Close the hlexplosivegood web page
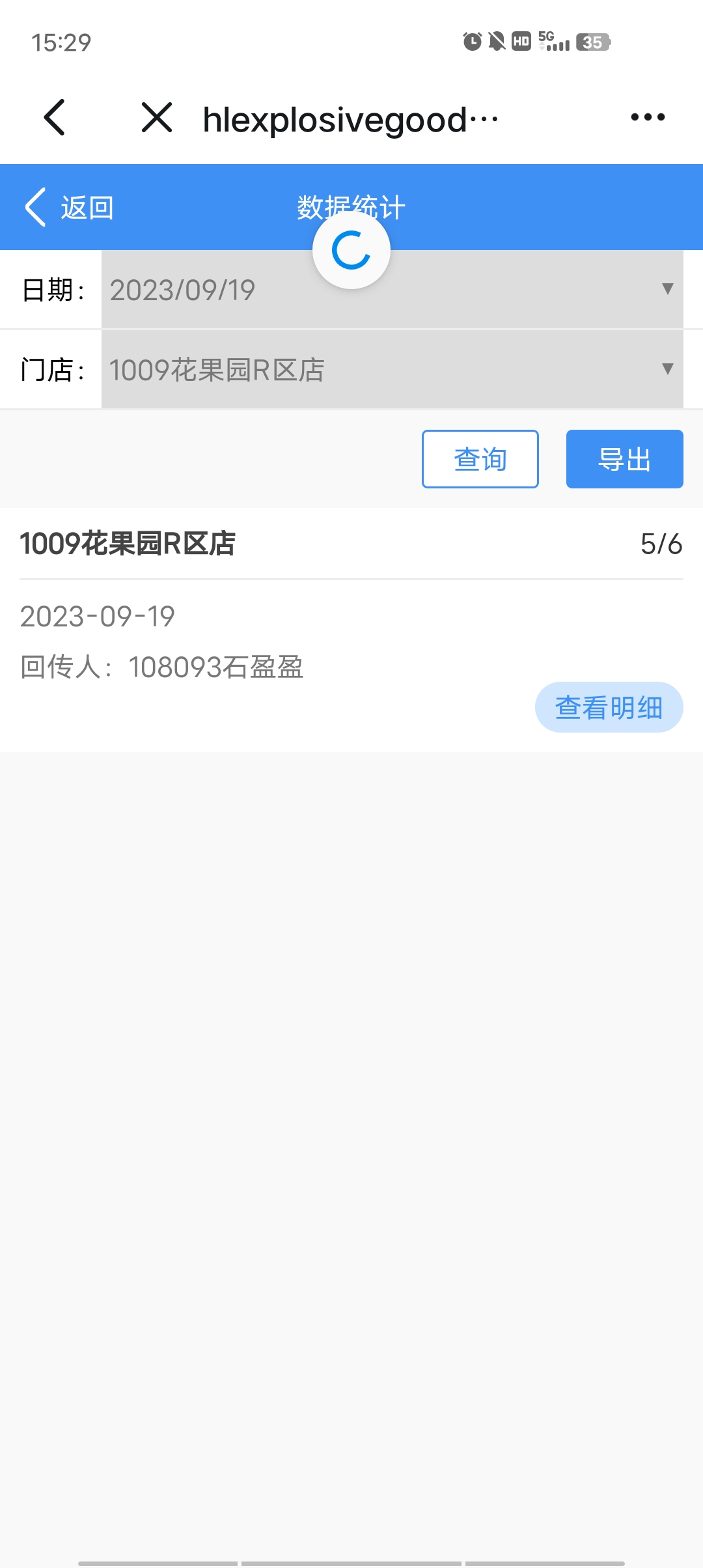This screenshot has width=703, height=1568. (x=157, y=118)
